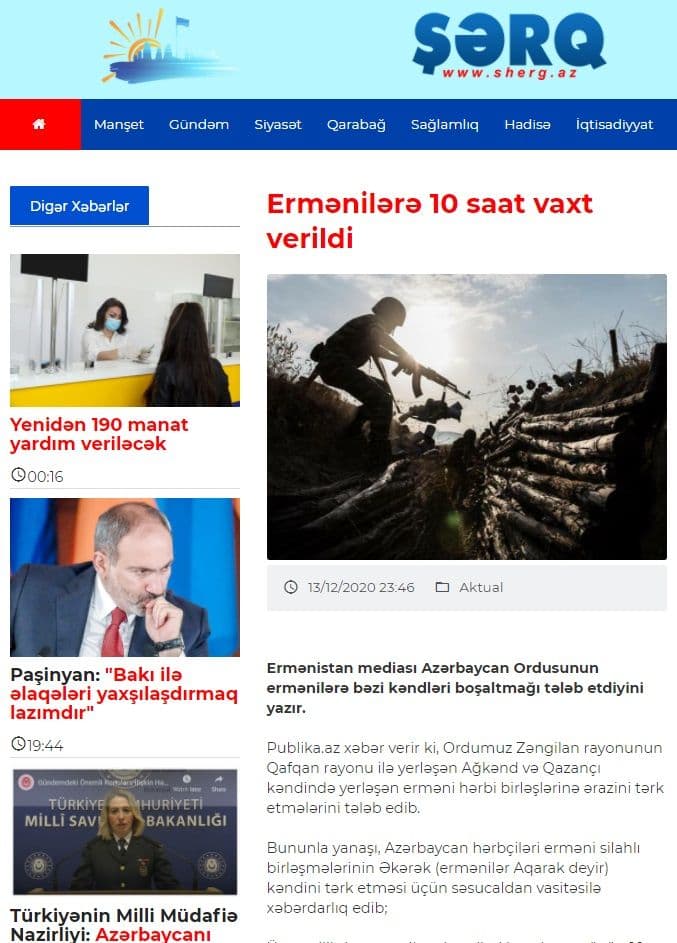Open the Sağlamlıq section
This screenshot has height=943, width=677.
click(x=445, y=124)
